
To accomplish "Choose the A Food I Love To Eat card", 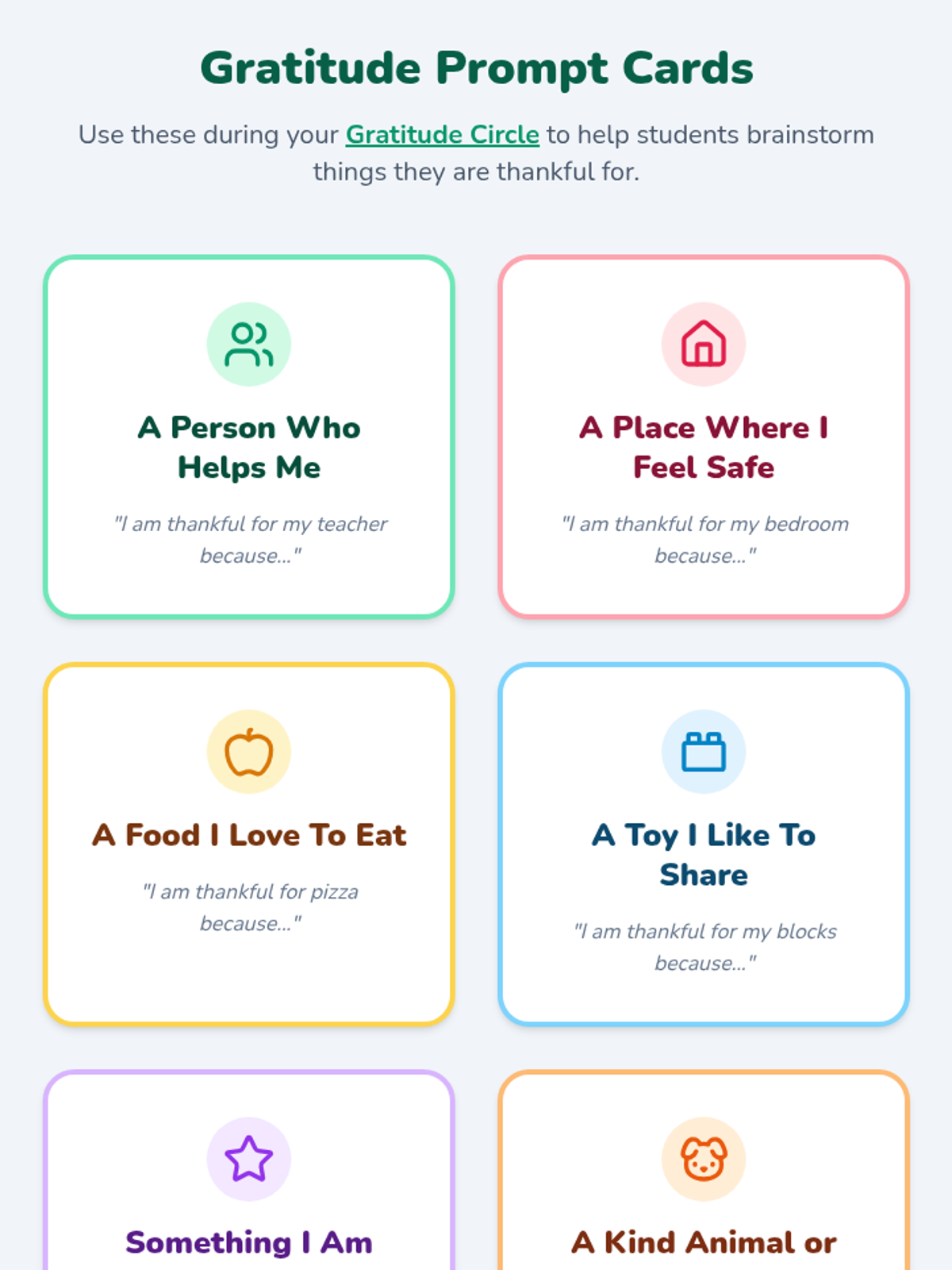I will (249, 844).
